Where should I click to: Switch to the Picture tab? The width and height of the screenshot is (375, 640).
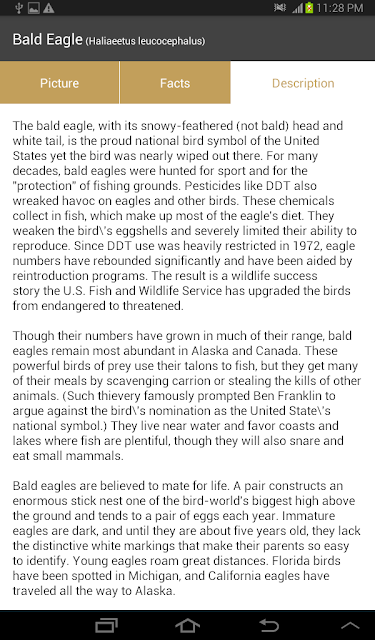coord(59,82)
